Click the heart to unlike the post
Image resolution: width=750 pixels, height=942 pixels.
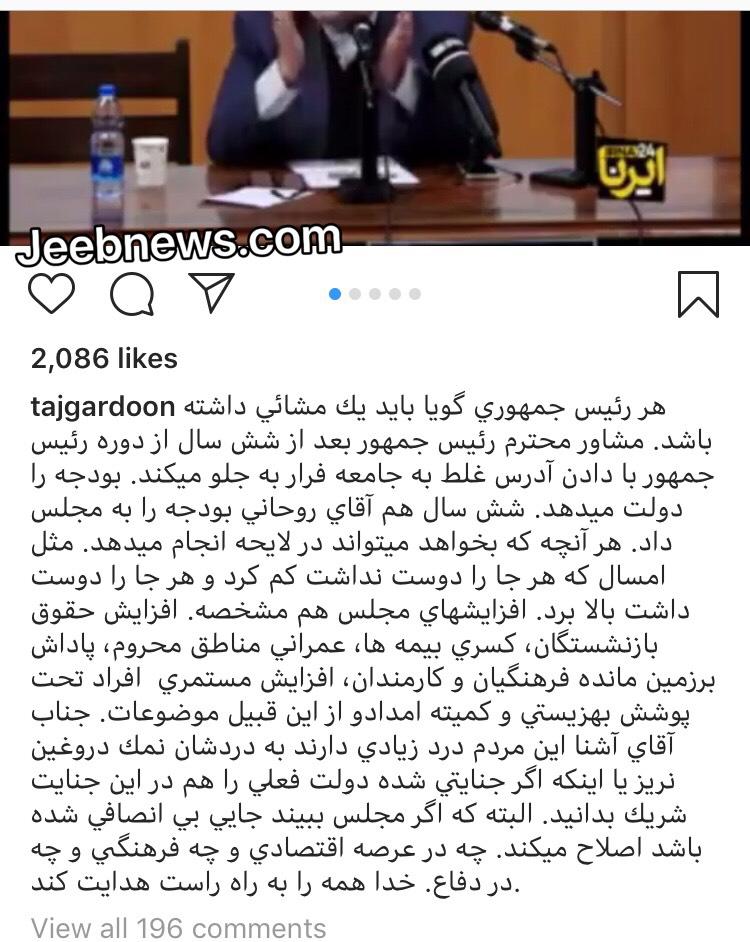coord(52,292)
